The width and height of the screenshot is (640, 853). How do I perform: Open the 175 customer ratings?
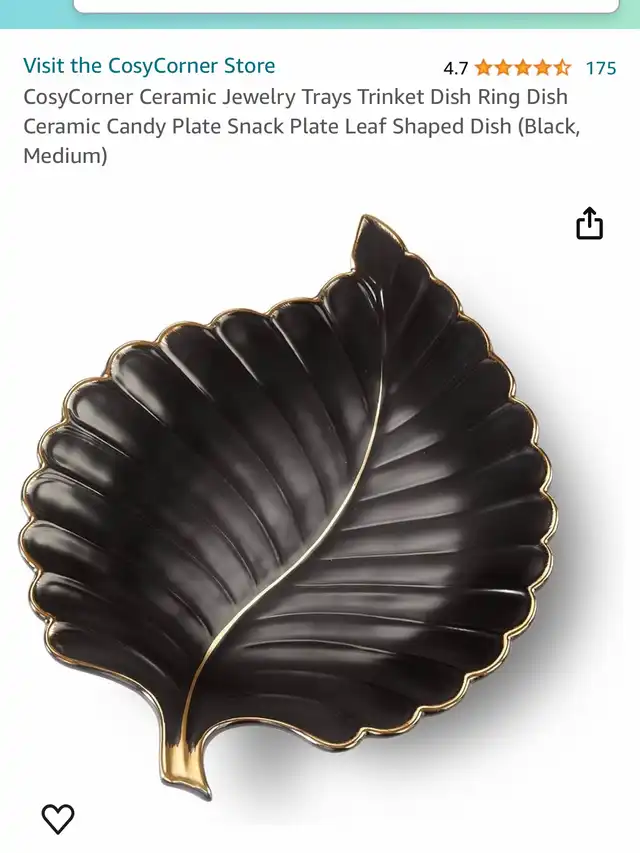tap(600, 68)
